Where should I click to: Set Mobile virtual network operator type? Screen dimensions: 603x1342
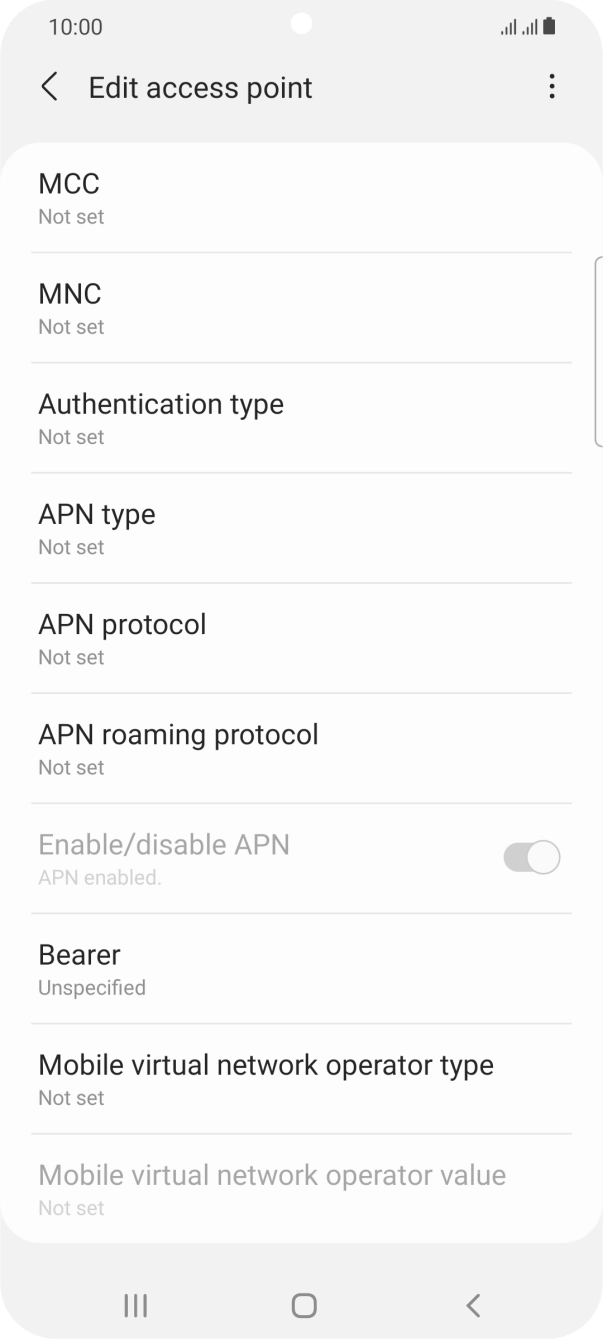coord(300,1078)
